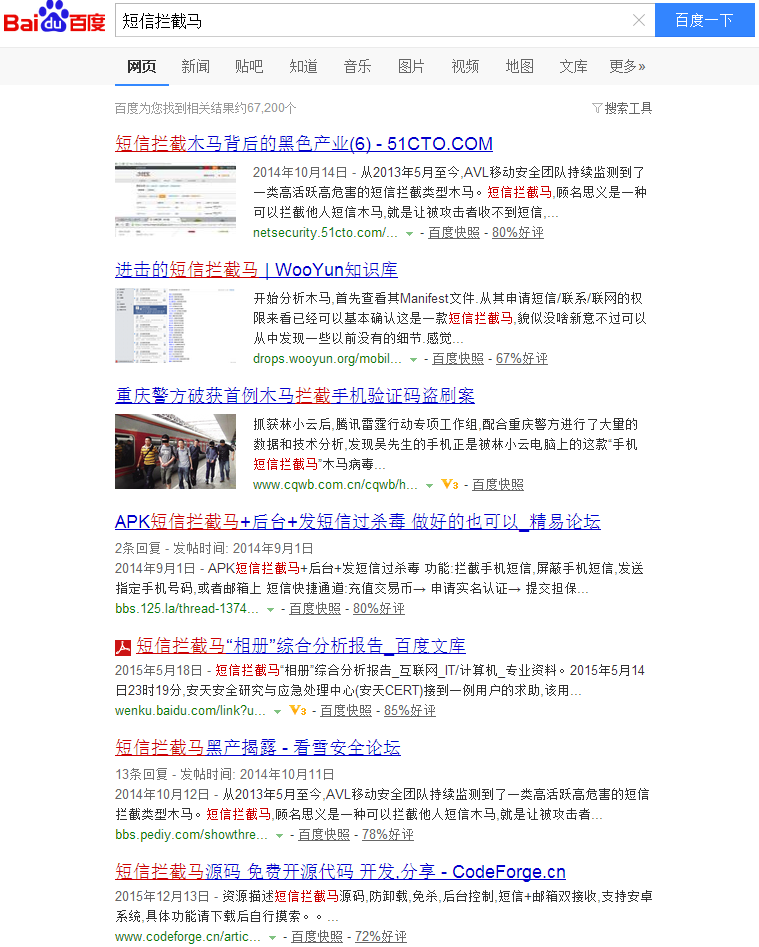Expand the arrow after netsecurity.51cto.com URL
Screen dimensions: 759x947
click(410, 234)
